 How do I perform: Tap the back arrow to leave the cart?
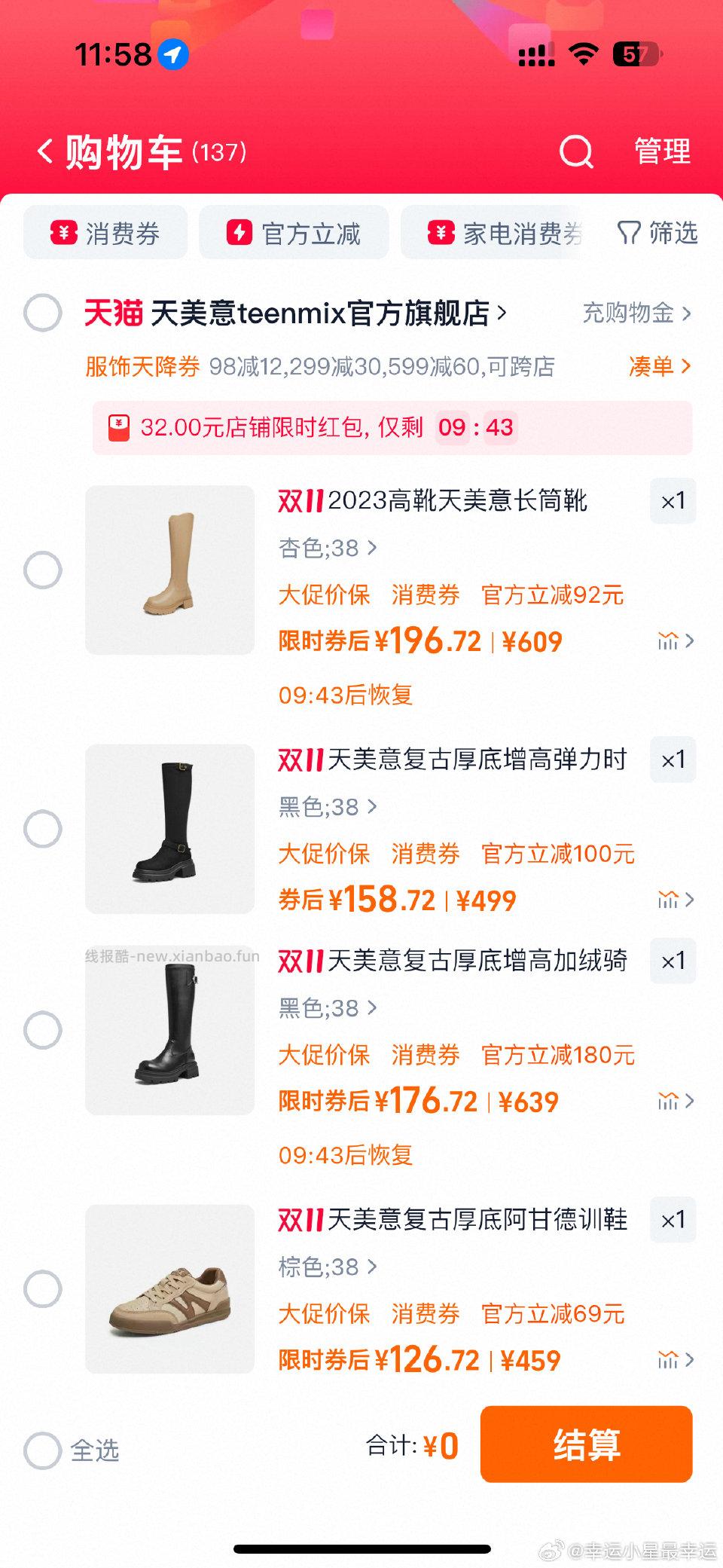click(45, 151)
